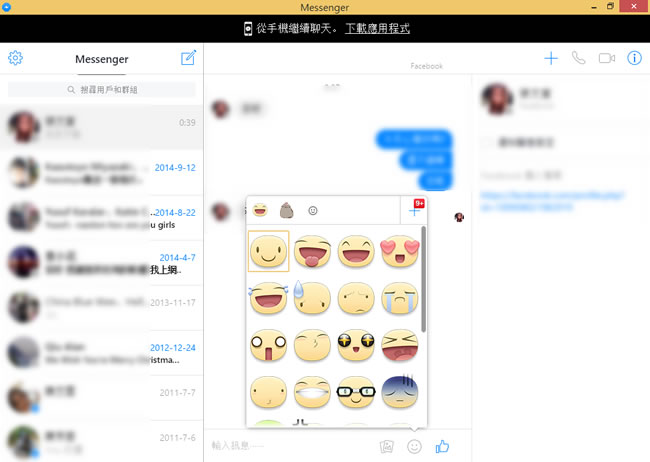Add people with the plus icon

551,58
